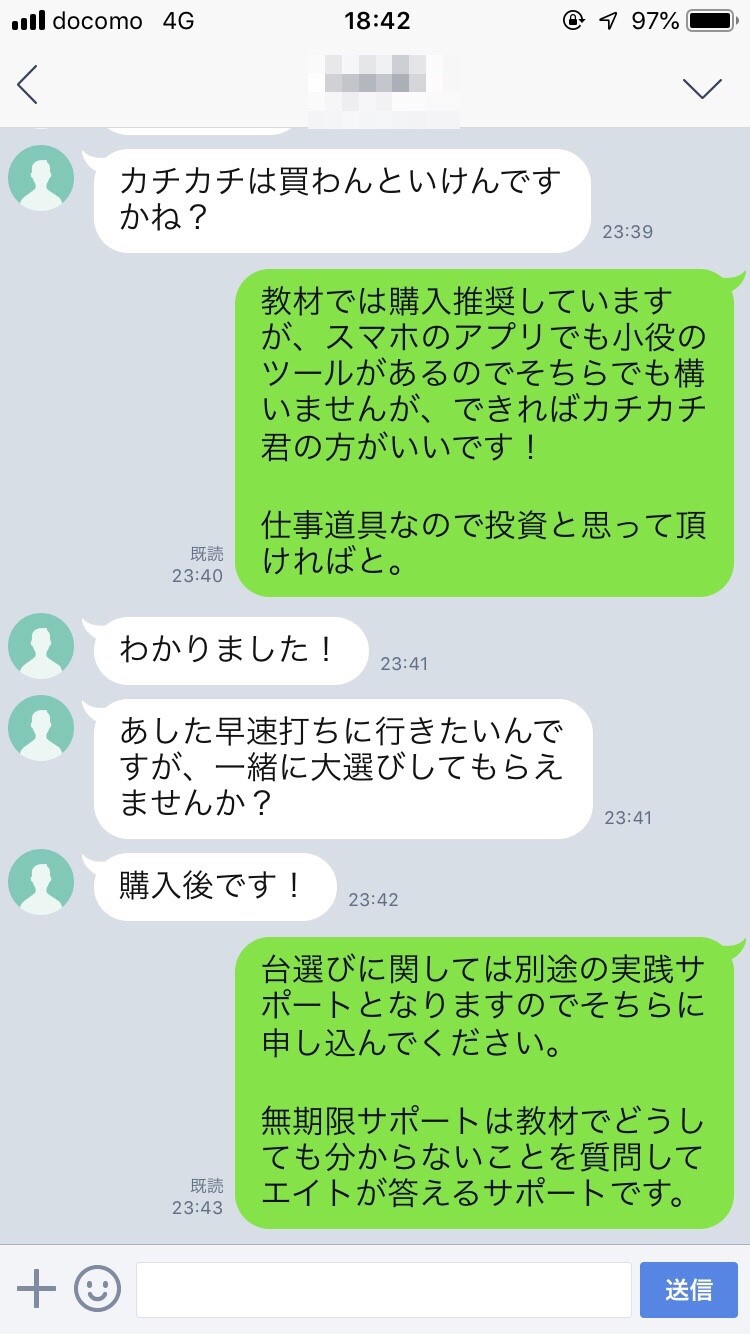Open sender's avatar next to わかりました！
This screenshot has width=750, height=1334.
41,646
